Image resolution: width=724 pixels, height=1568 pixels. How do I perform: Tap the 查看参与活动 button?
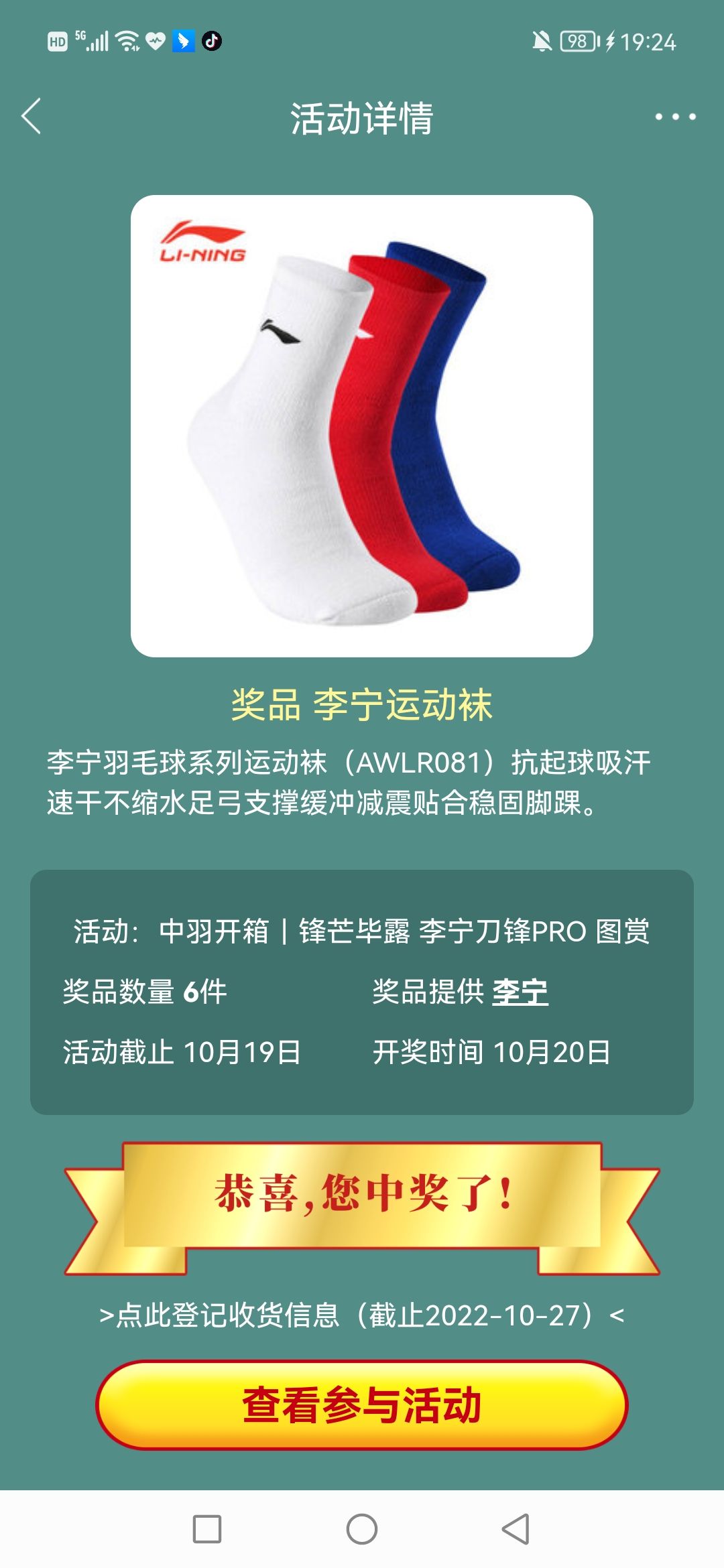[x=362, y=1404]
